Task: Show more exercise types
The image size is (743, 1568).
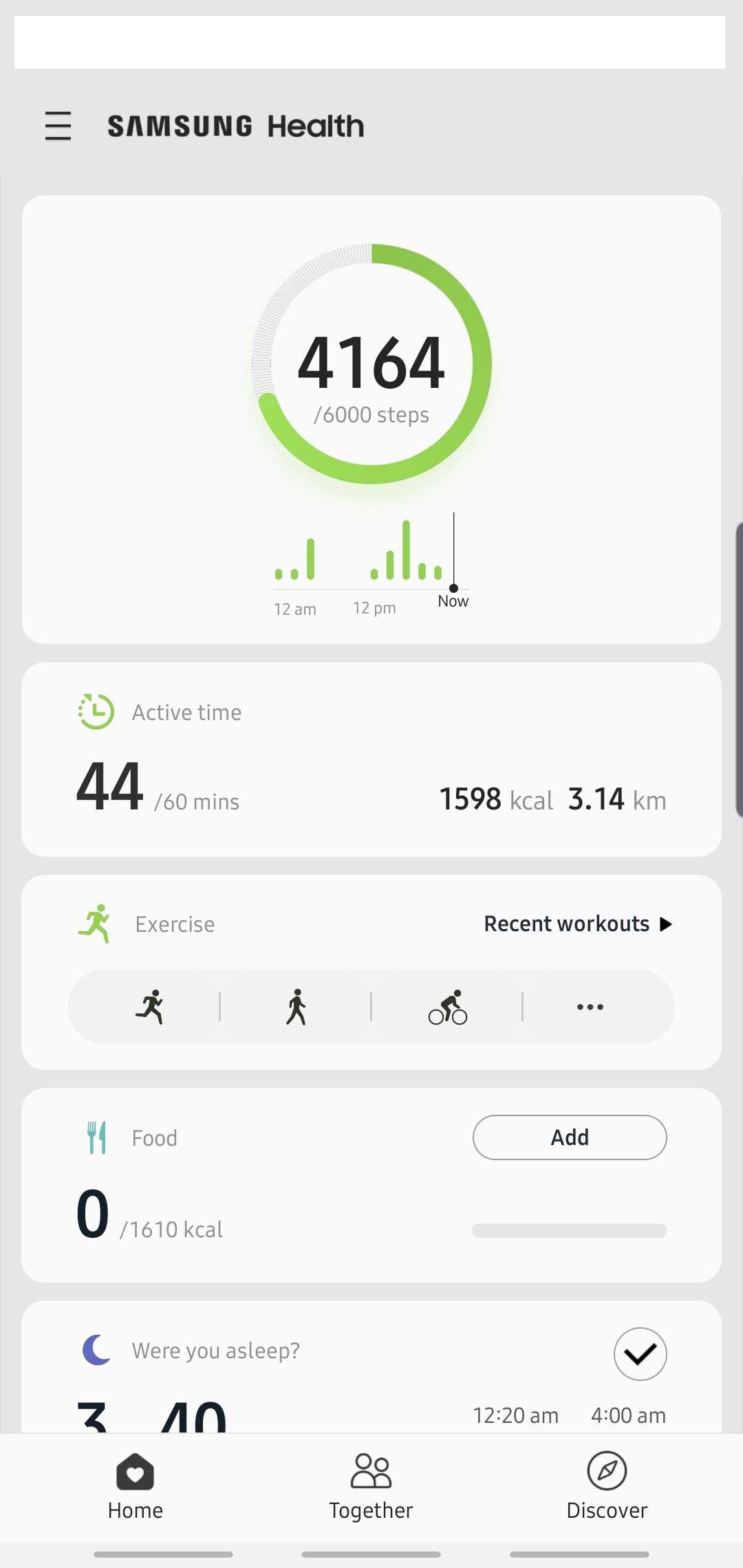Action: [x=590, y=1007]
